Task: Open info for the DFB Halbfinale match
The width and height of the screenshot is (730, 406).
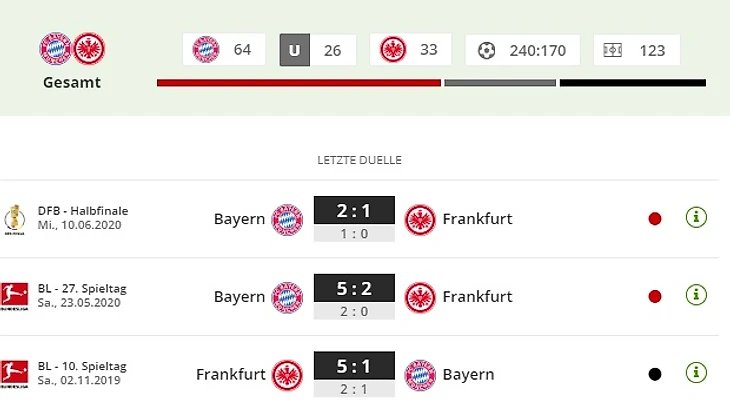Action: (x=696, y=218)
